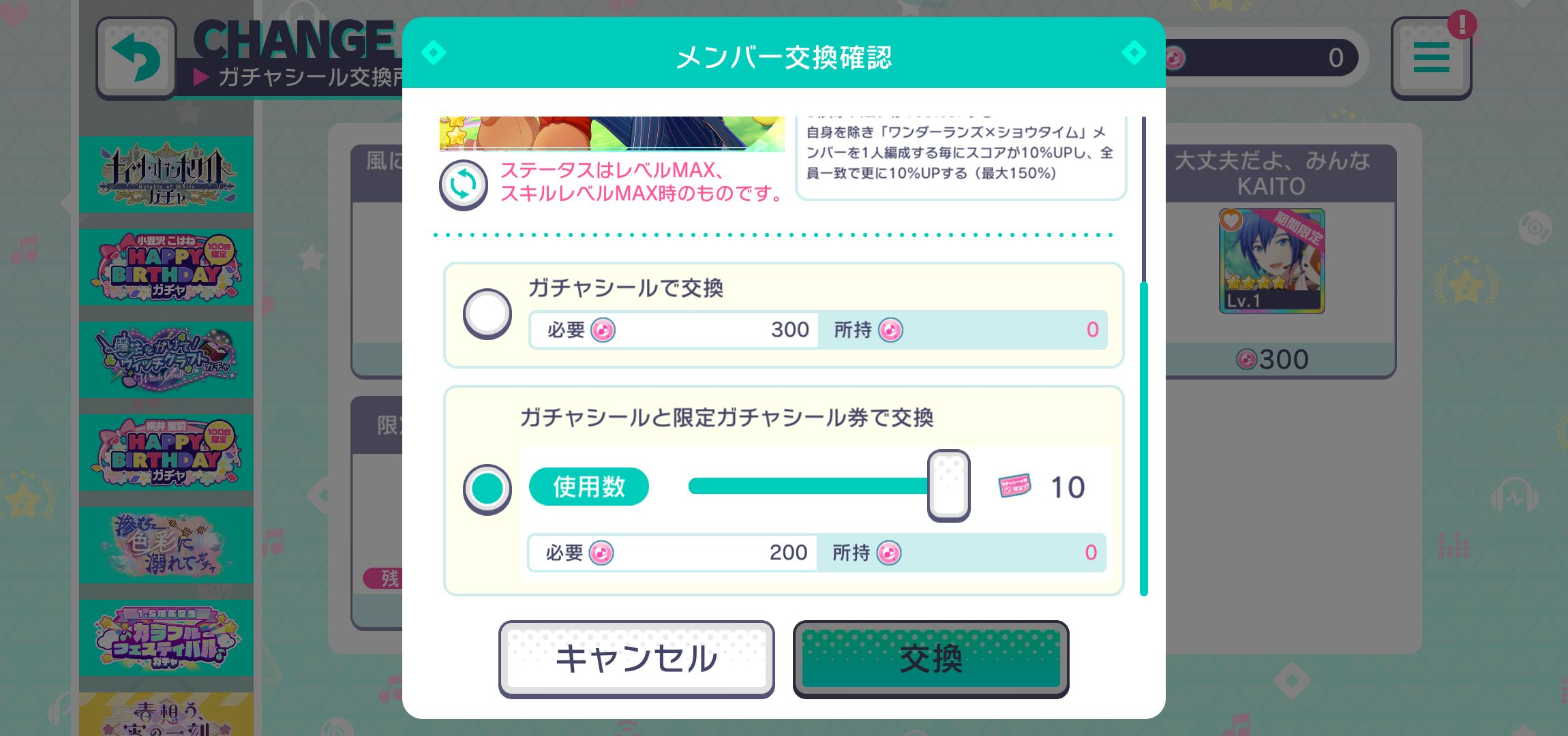Select the ウィッチクラフト gacha banner

(166, 360)
